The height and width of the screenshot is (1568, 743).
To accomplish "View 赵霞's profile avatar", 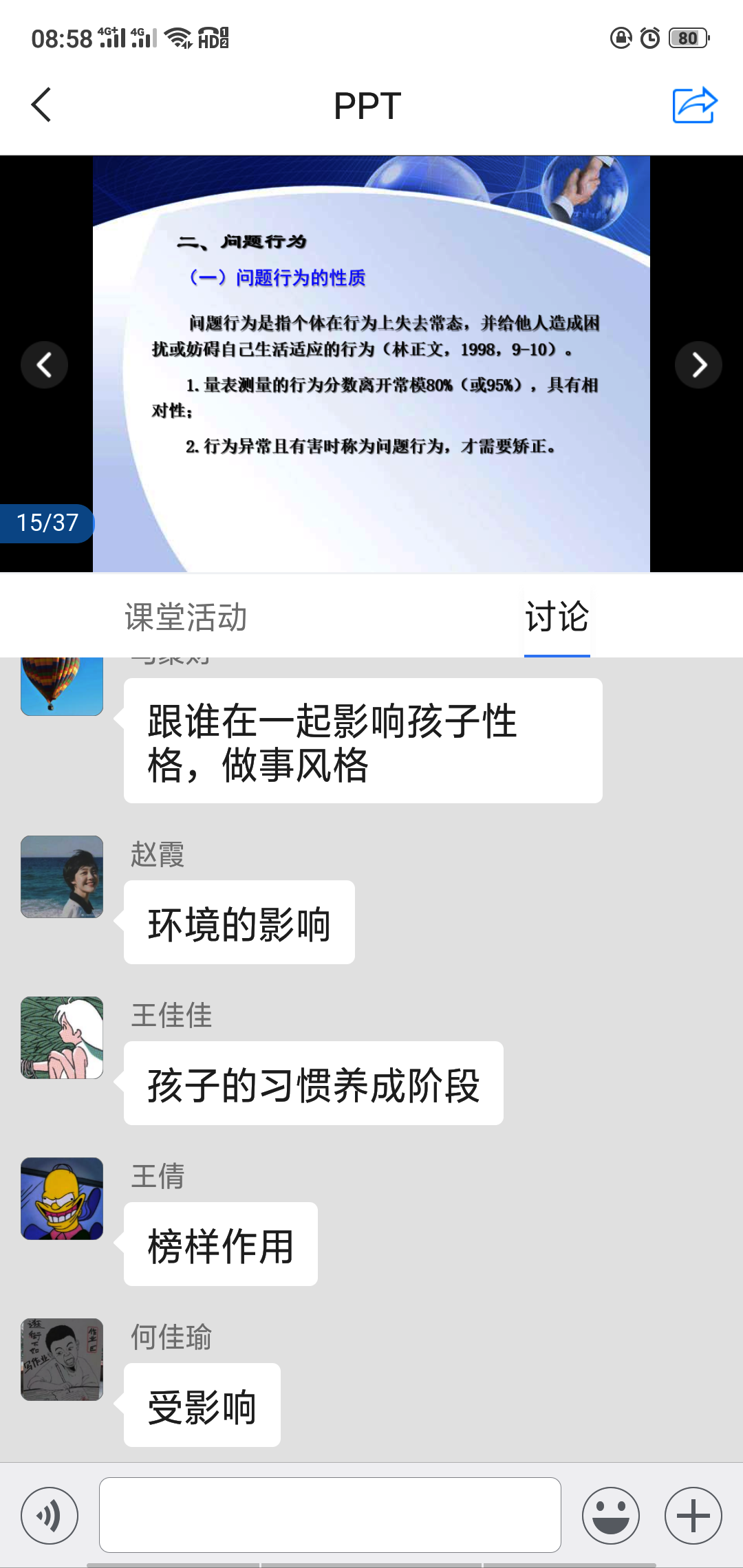I will tap(62, 877).
